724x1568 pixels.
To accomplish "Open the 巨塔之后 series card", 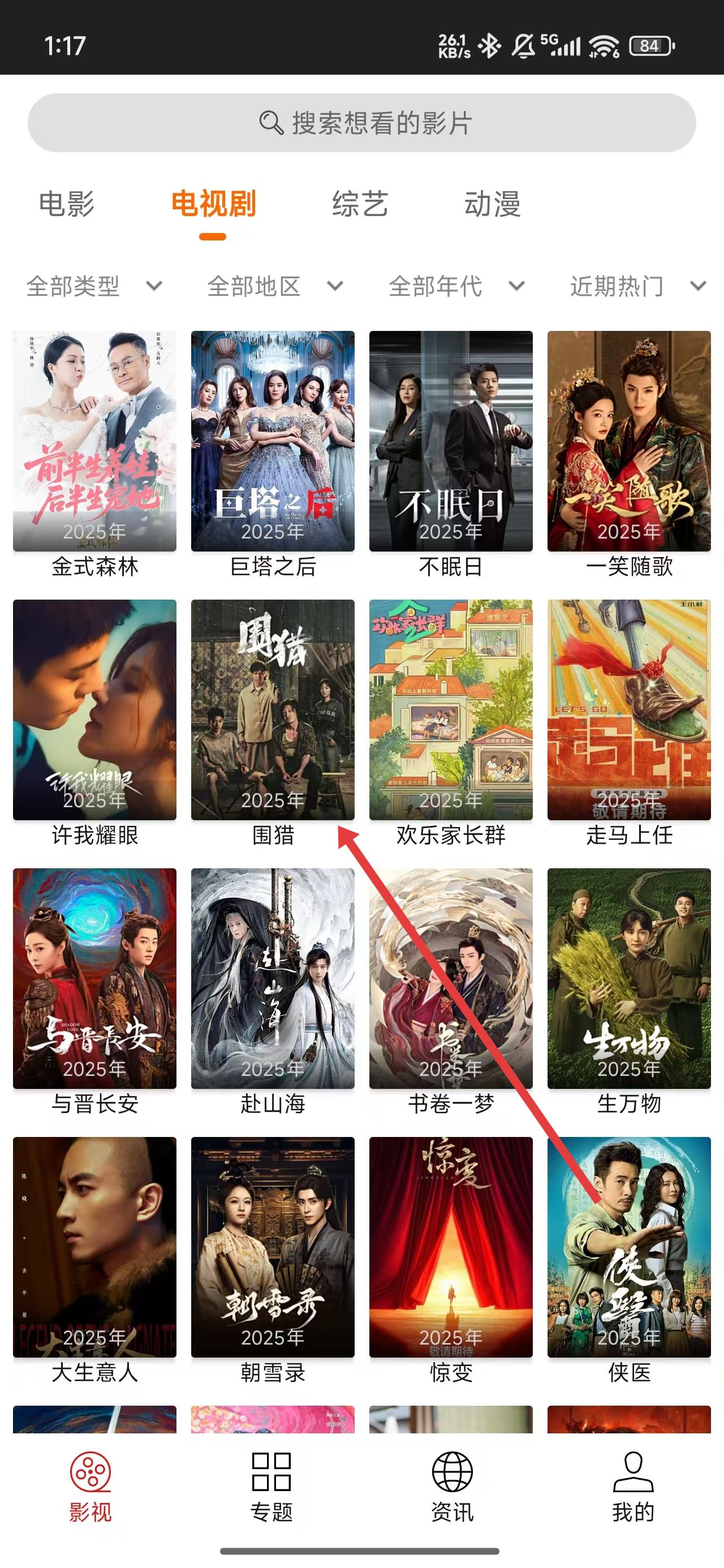I will pyautogui.click(x=273, y=441).
